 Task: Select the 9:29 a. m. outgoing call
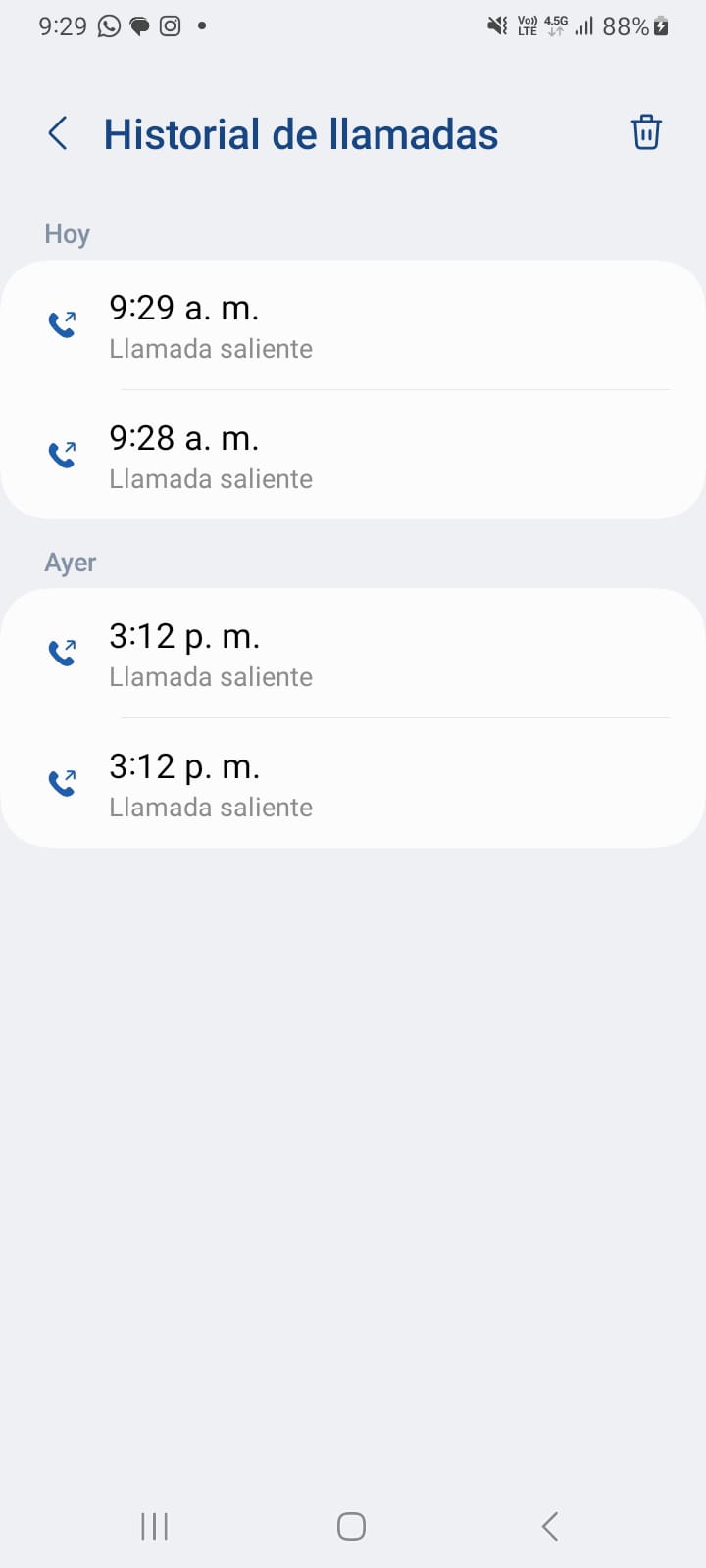pyautogui.click(x=353, y=325)
